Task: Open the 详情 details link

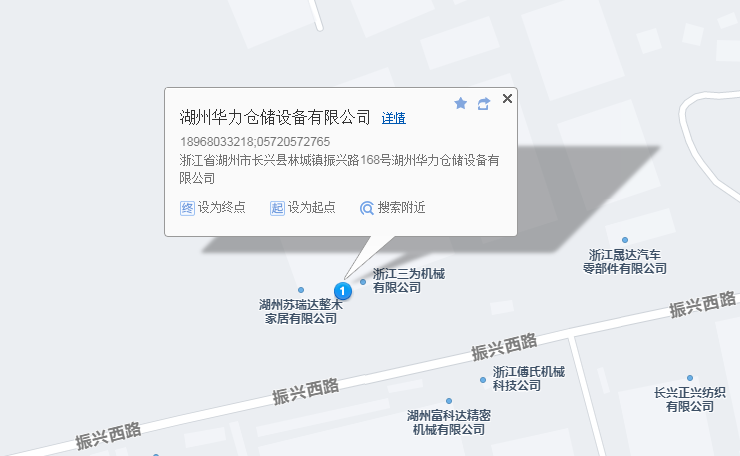Action: (393, 118)
